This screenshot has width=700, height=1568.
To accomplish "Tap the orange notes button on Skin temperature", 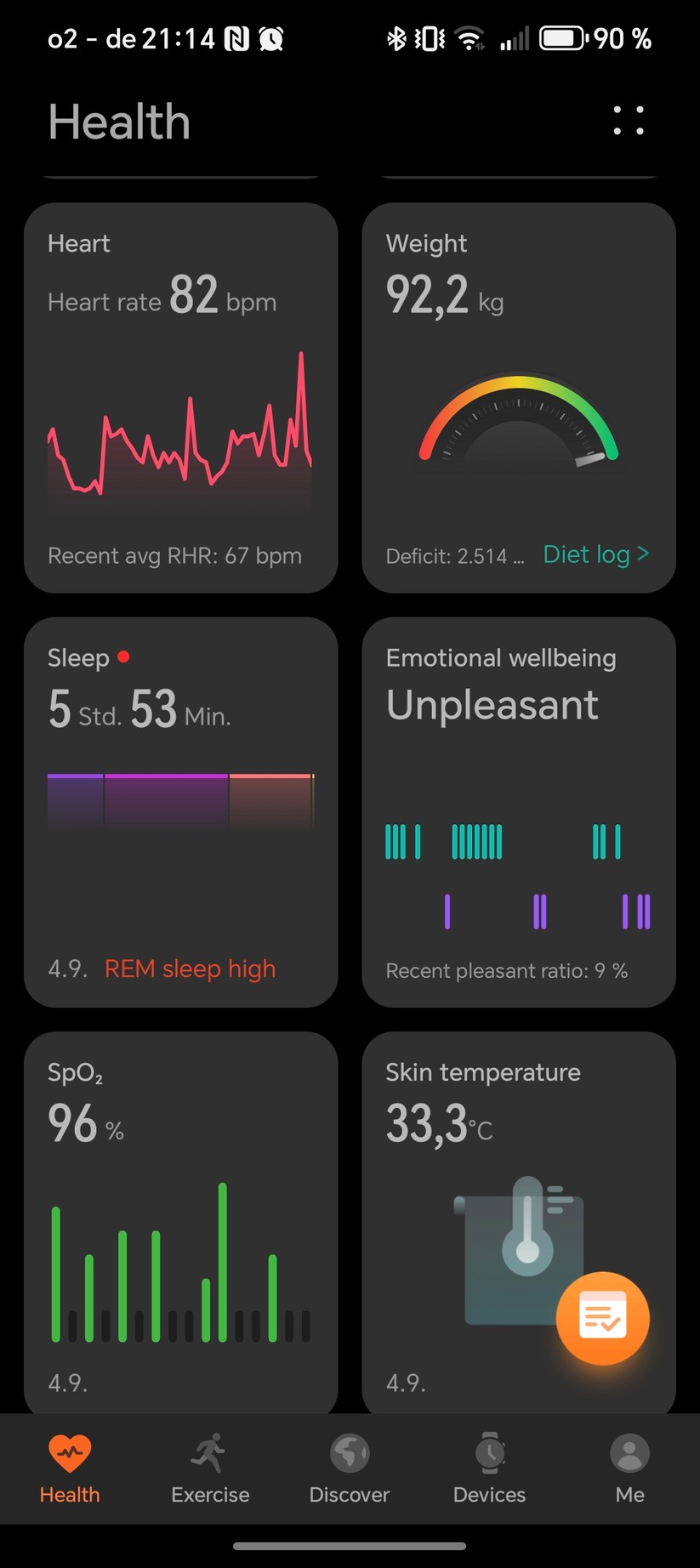I will [603, 1317].
